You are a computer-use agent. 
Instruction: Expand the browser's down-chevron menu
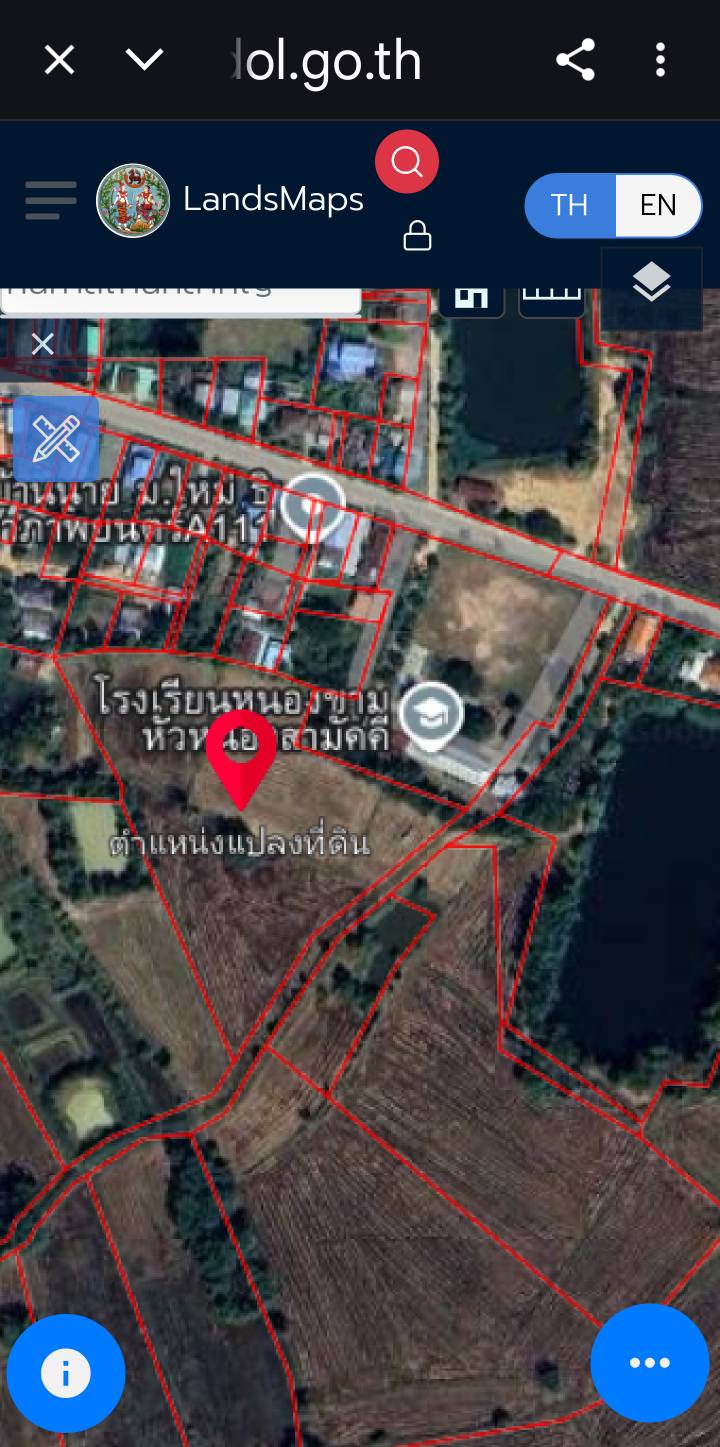coord(144,61)
